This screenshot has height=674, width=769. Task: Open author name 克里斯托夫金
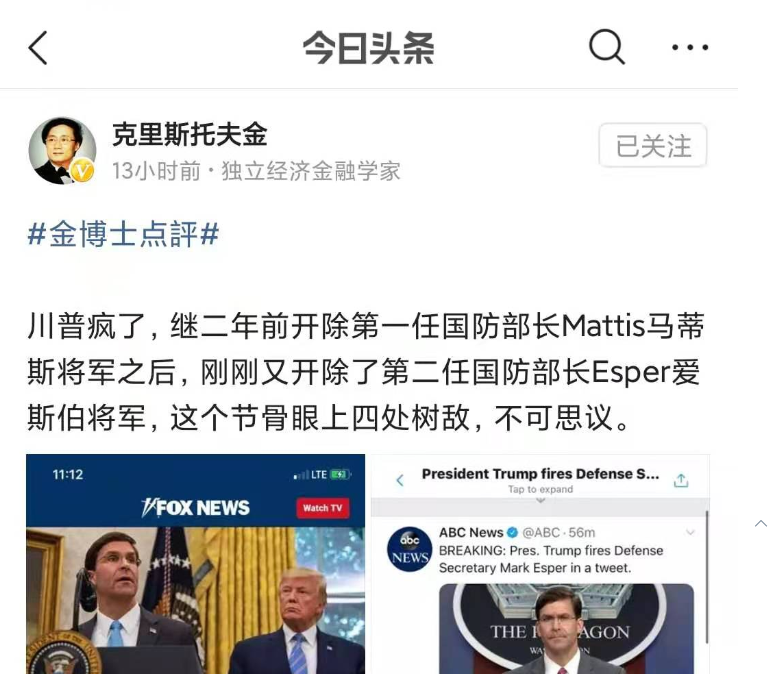(189, 135)
